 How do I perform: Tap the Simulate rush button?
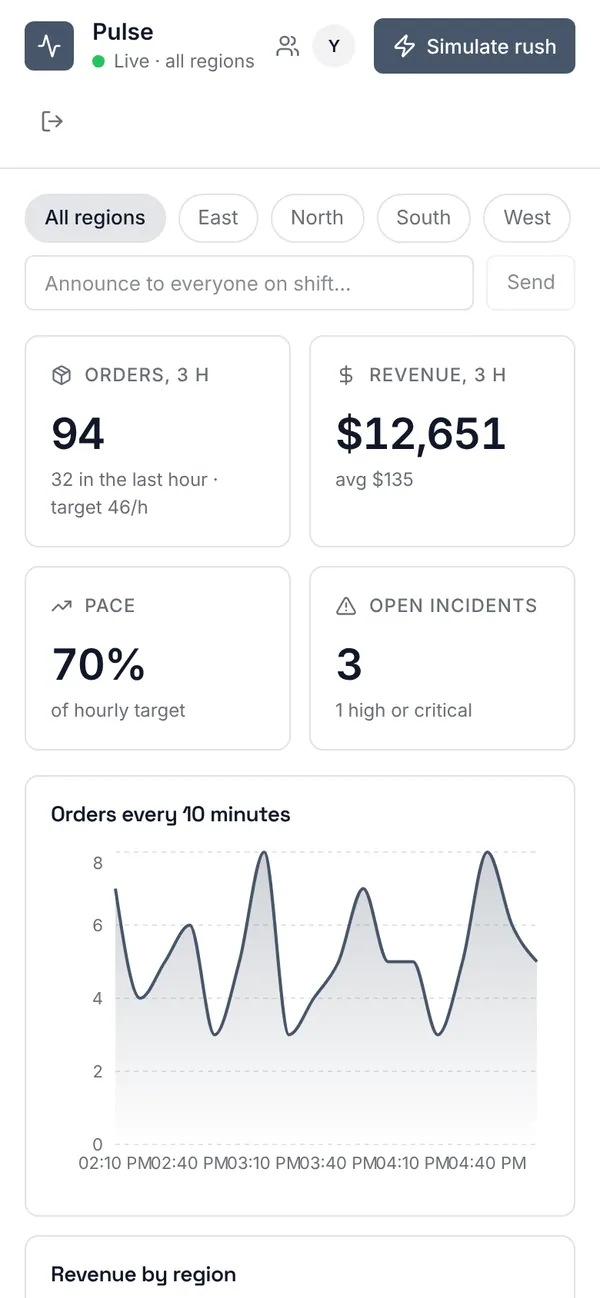(x=474, y=46)
